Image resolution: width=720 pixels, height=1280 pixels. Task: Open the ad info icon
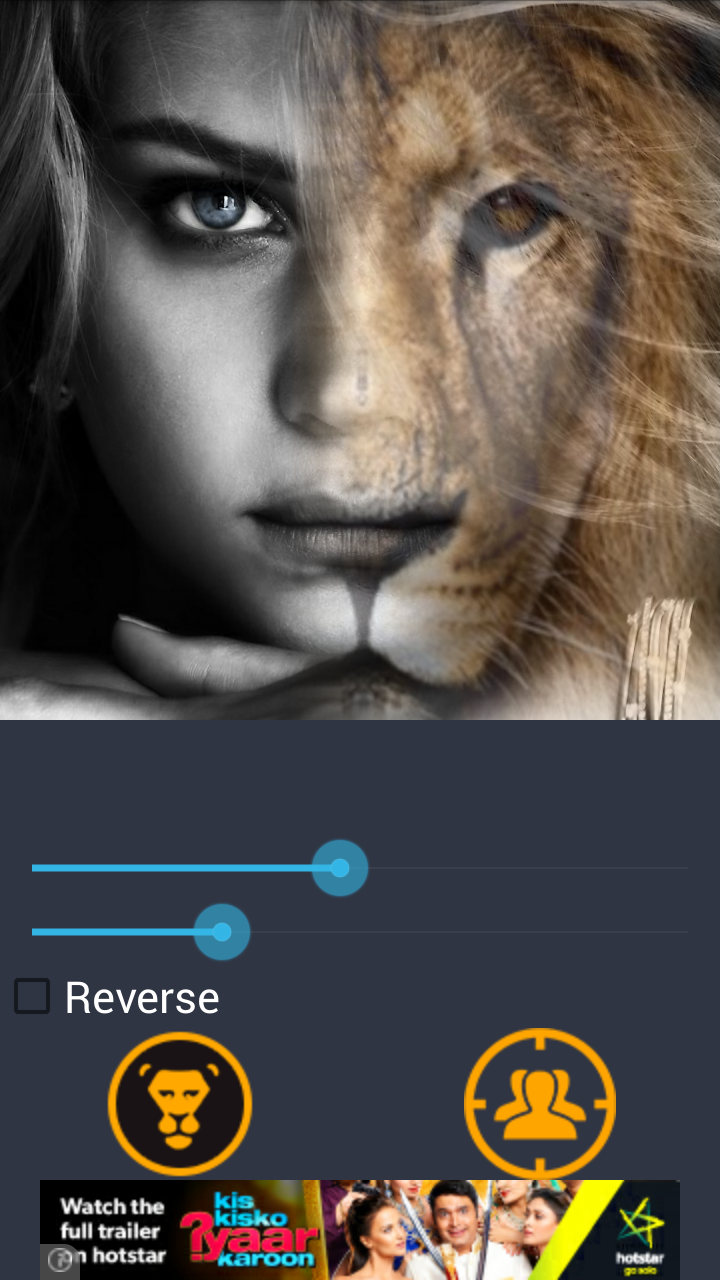coord(58,1260)
